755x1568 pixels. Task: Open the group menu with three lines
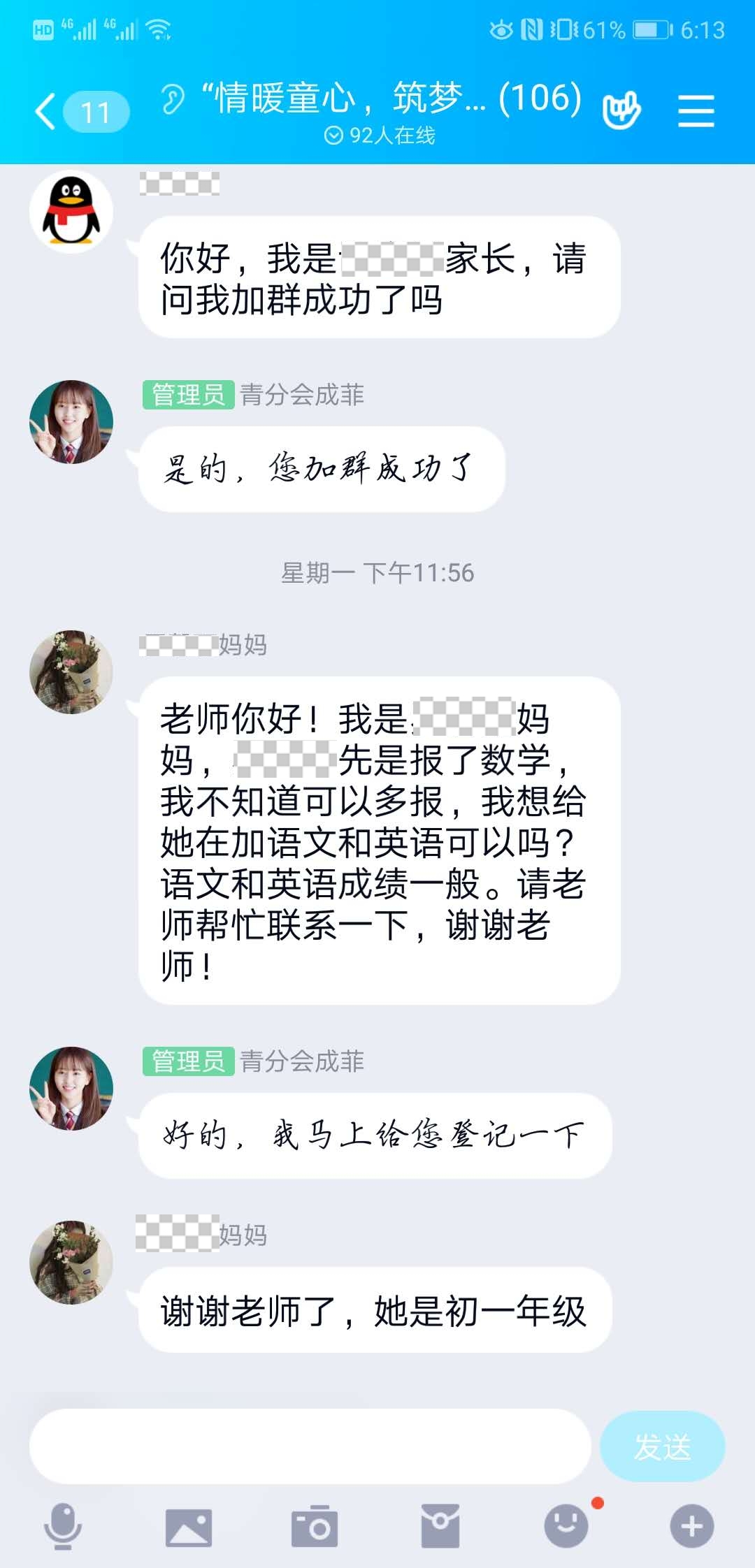point(696,112)
